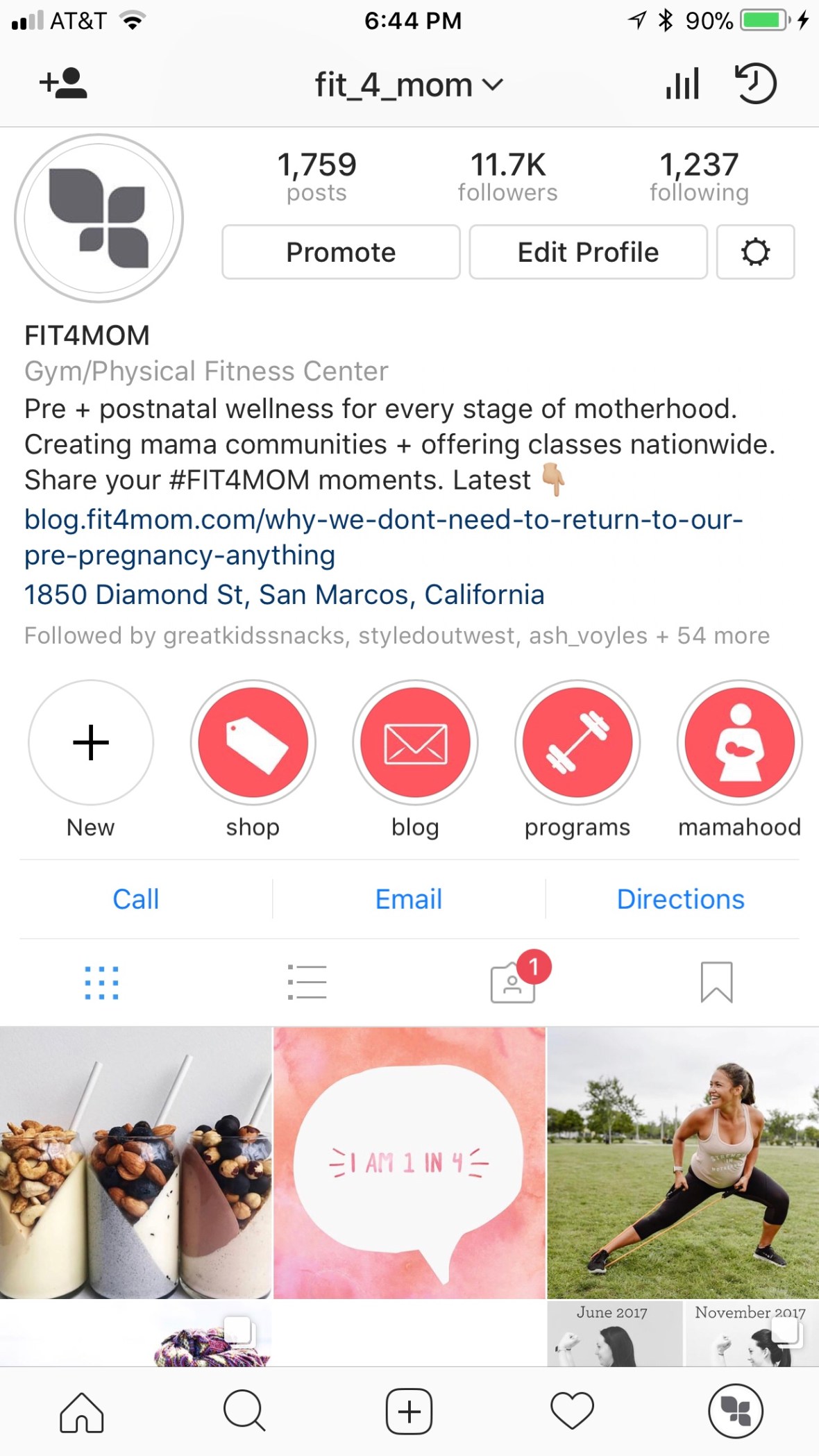819x1456 pixels.
Task: Get Directions to the business
Action: 680,899
